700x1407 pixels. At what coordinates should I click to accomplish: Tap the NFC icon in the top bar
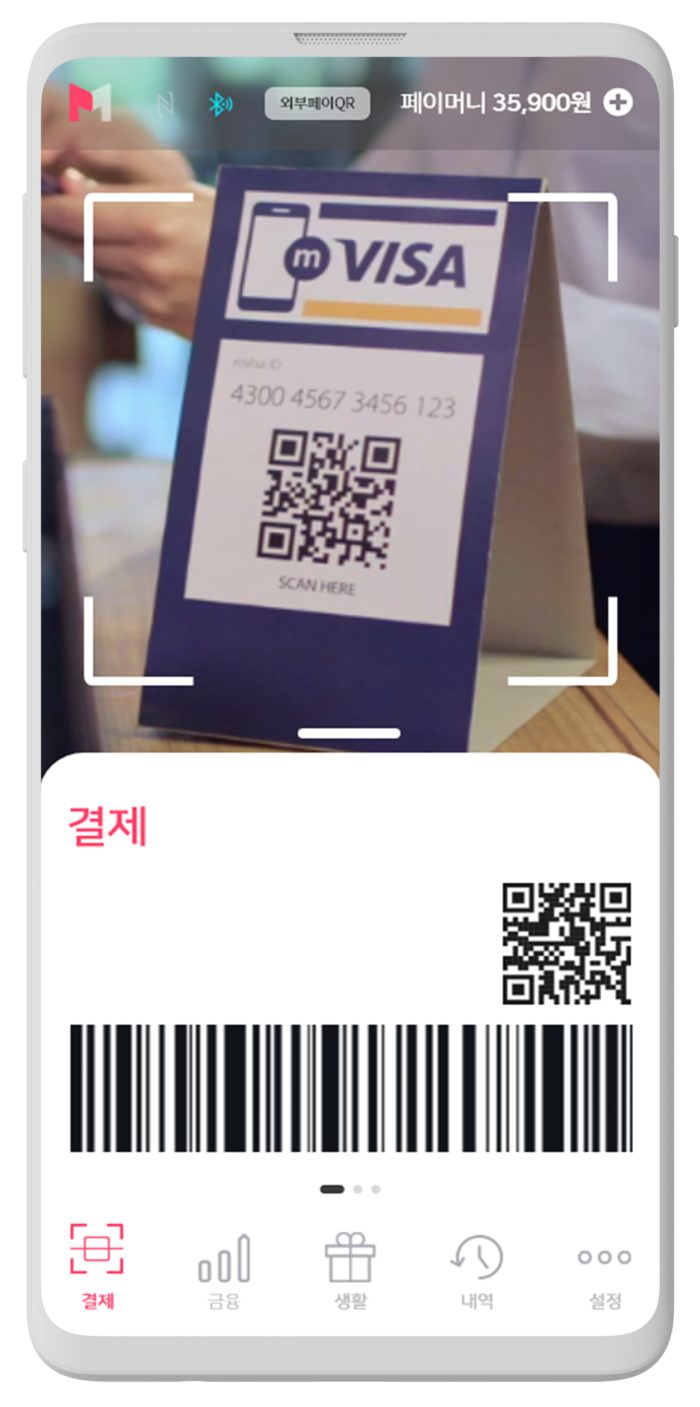tap(166, 104)
